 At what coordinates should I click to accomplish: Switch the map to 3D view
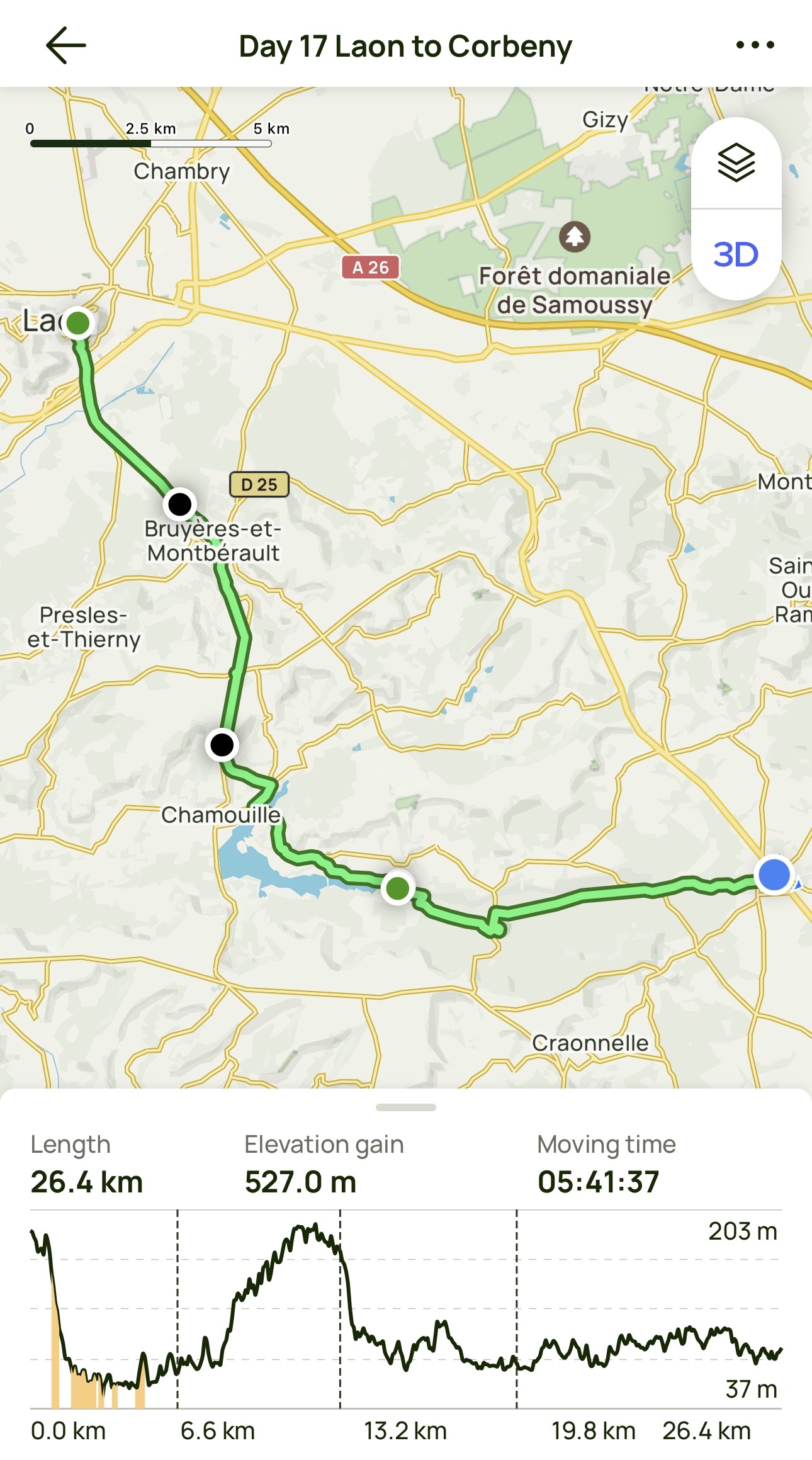[736, 254]
